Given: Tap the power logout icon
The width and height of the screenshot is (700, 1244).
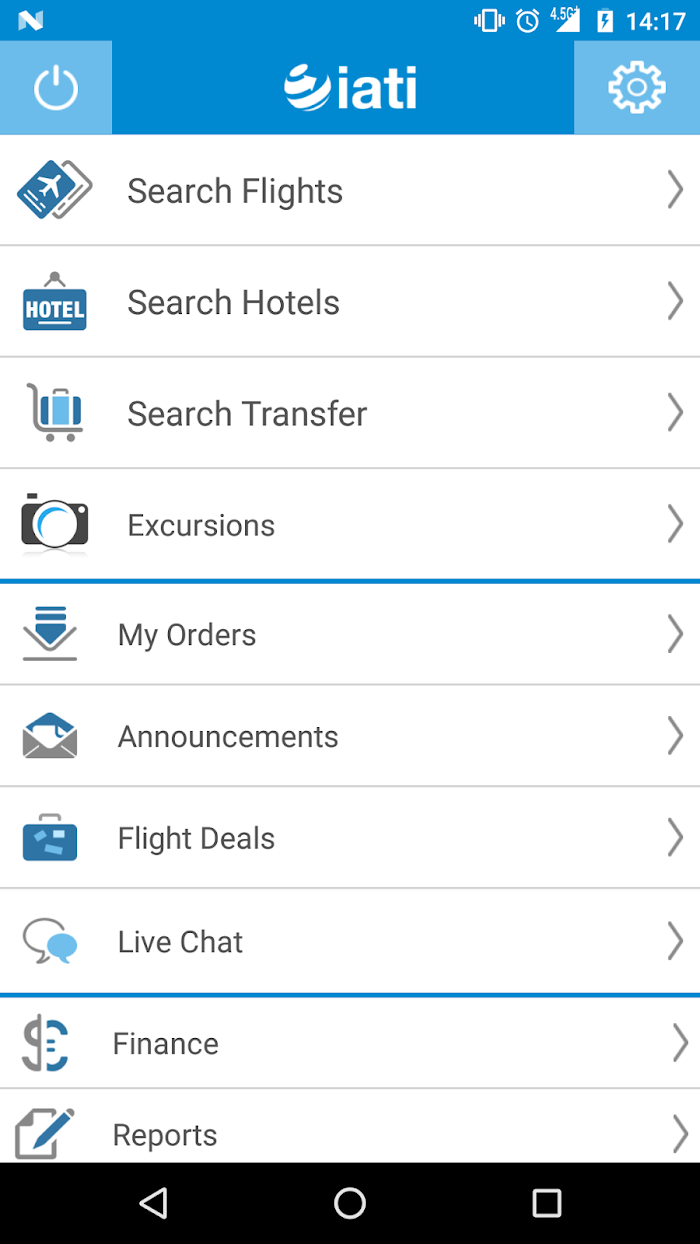Looking at the screenshot, I should coord(55,88).
